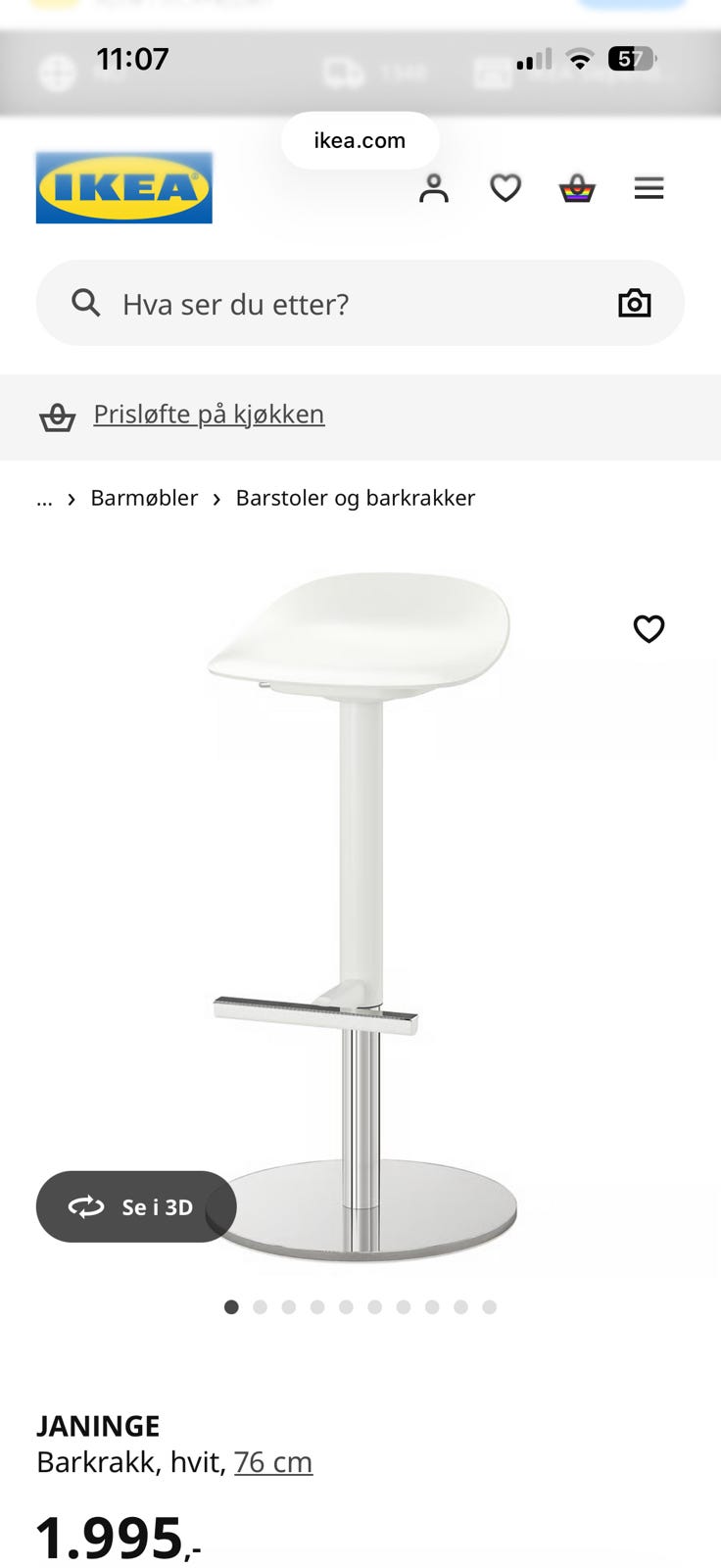Open the hamburger menu
This screenshot has width=721, height=1568.
point(649,188)
